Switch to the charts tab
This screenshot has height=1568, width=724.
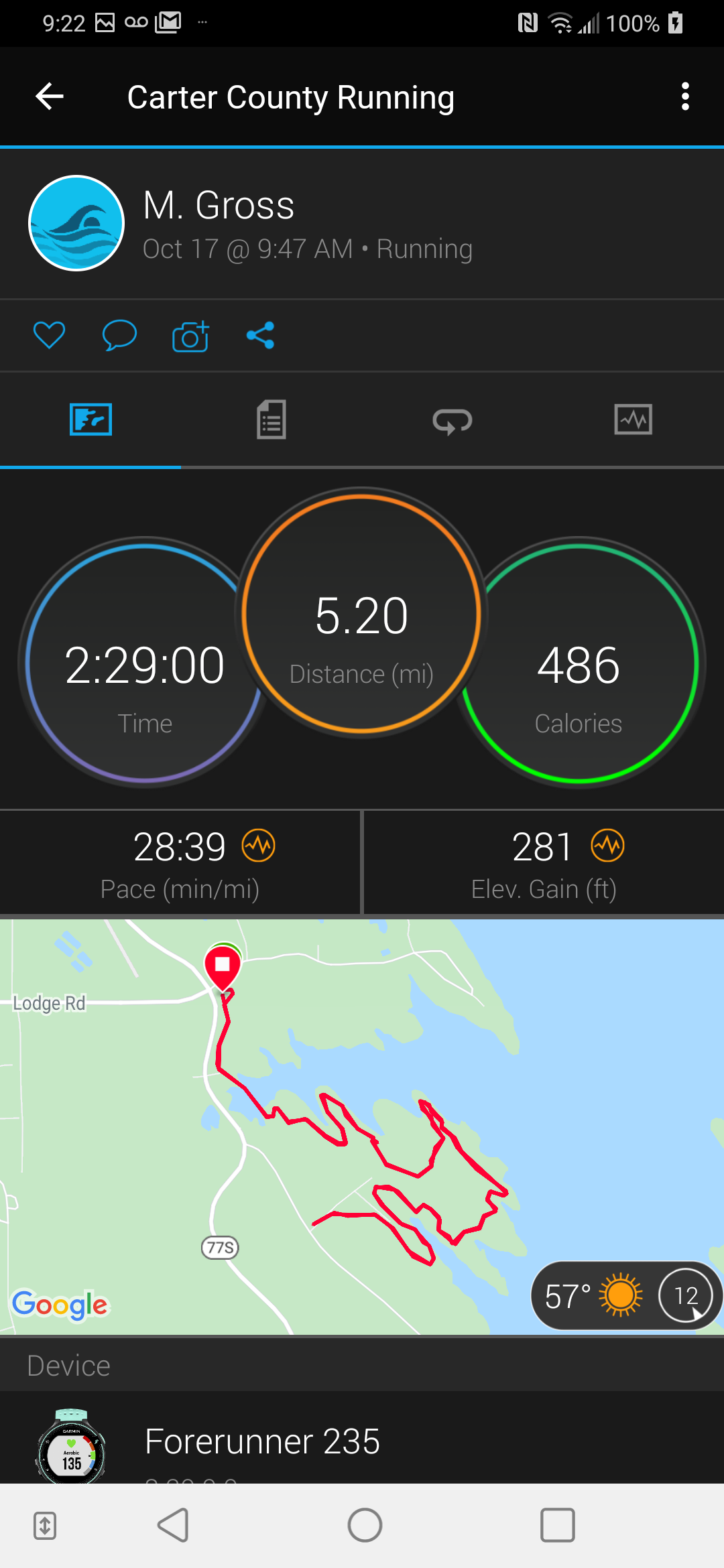click(x=633, y=420)
